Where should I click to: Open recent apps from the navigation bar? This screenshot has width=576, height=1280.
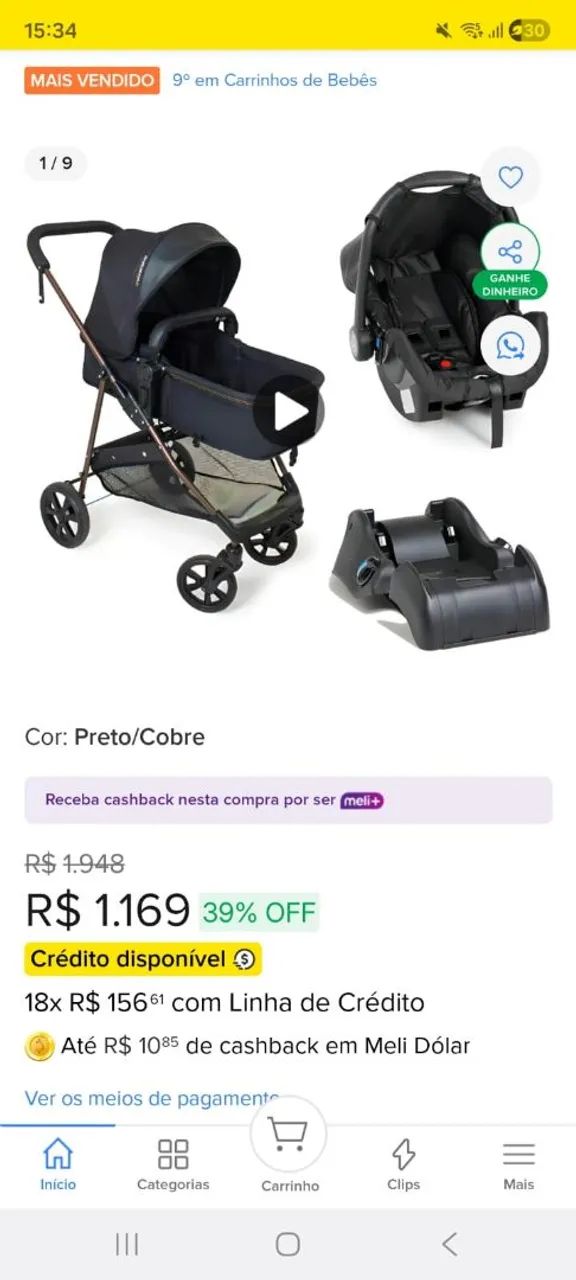pyautogui.click(x=127, y=1244)
